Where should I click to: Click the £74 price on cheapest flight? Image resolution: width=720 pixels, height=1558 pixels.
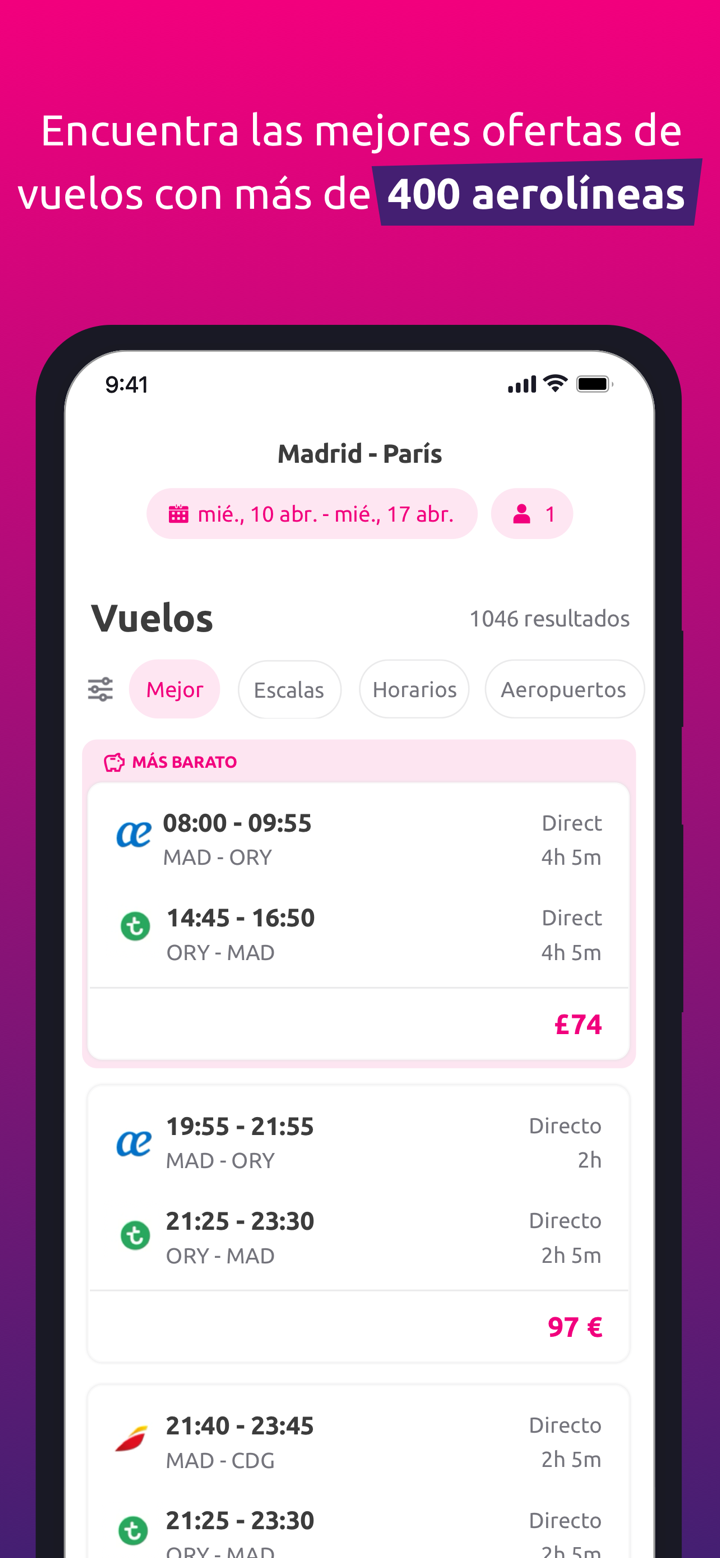[x=578, y=1023]
